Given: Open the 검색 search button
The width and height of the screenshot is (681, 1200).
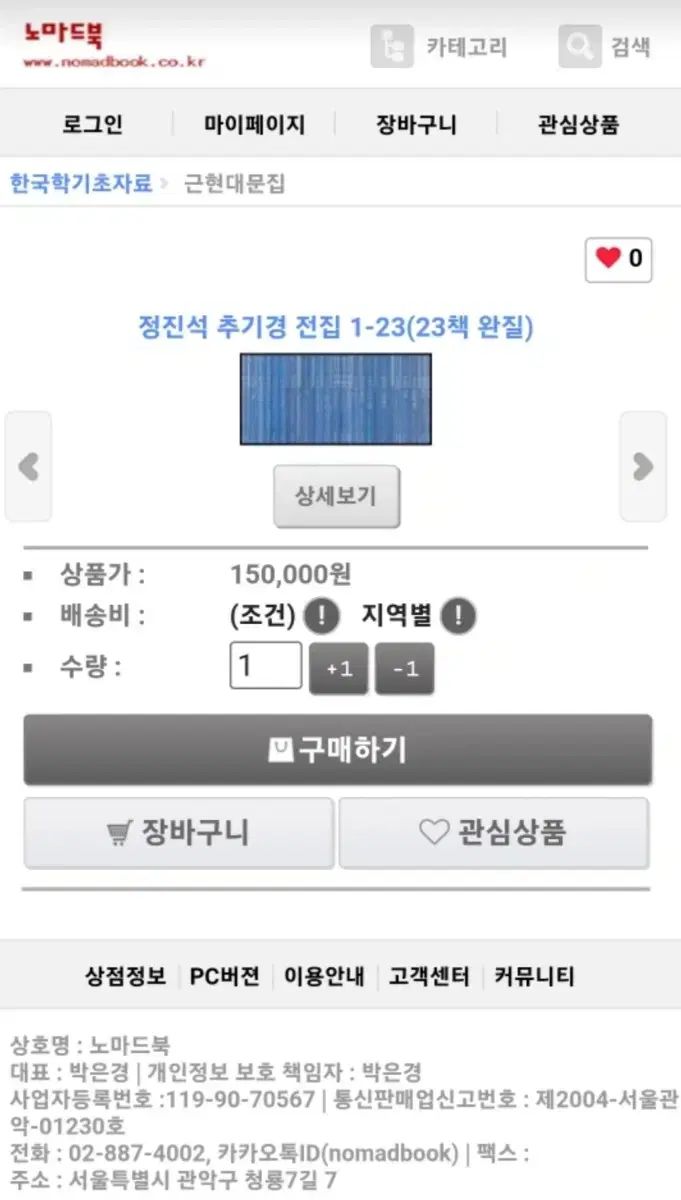Looking at the screenshot, I should (x=606, y=46).
